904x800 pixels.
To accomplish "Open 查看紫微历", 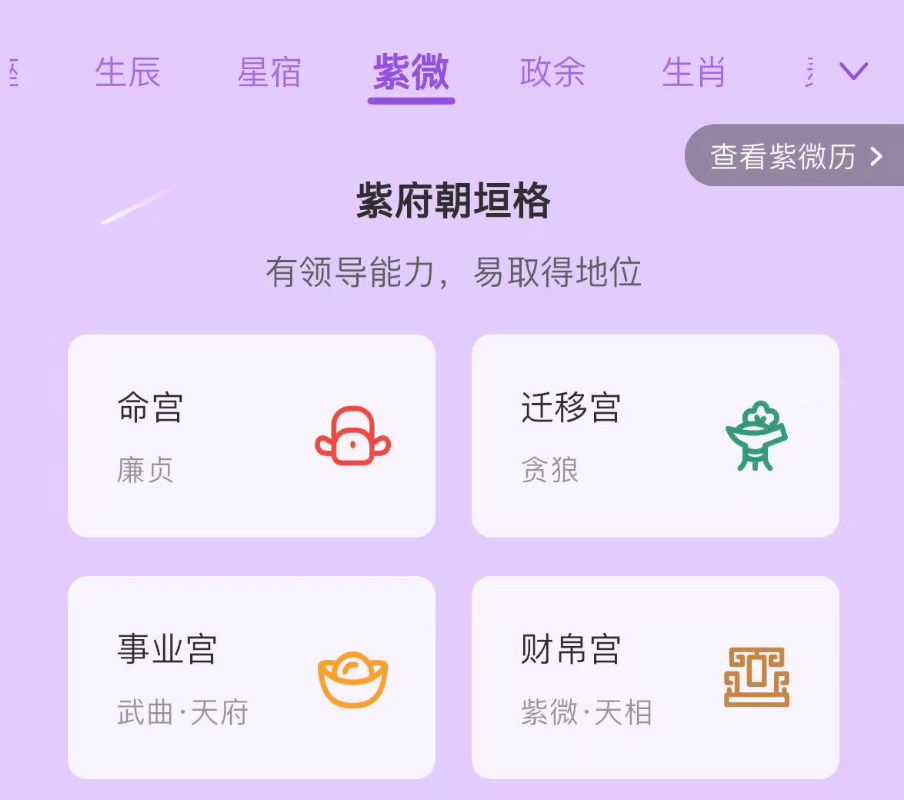I will click(795, 156).
